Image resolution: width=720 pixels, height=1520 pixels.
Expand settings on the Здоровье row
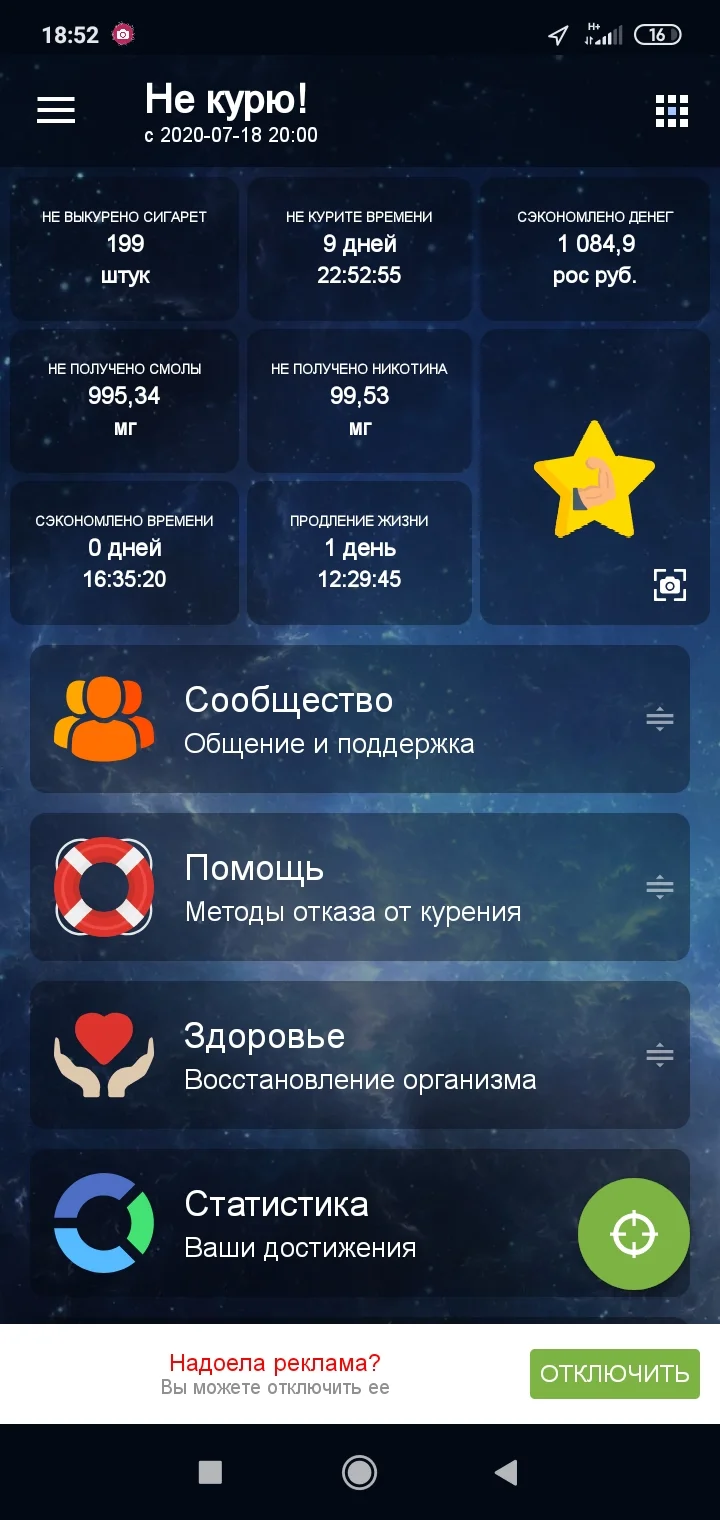(x=660, y=1054)
